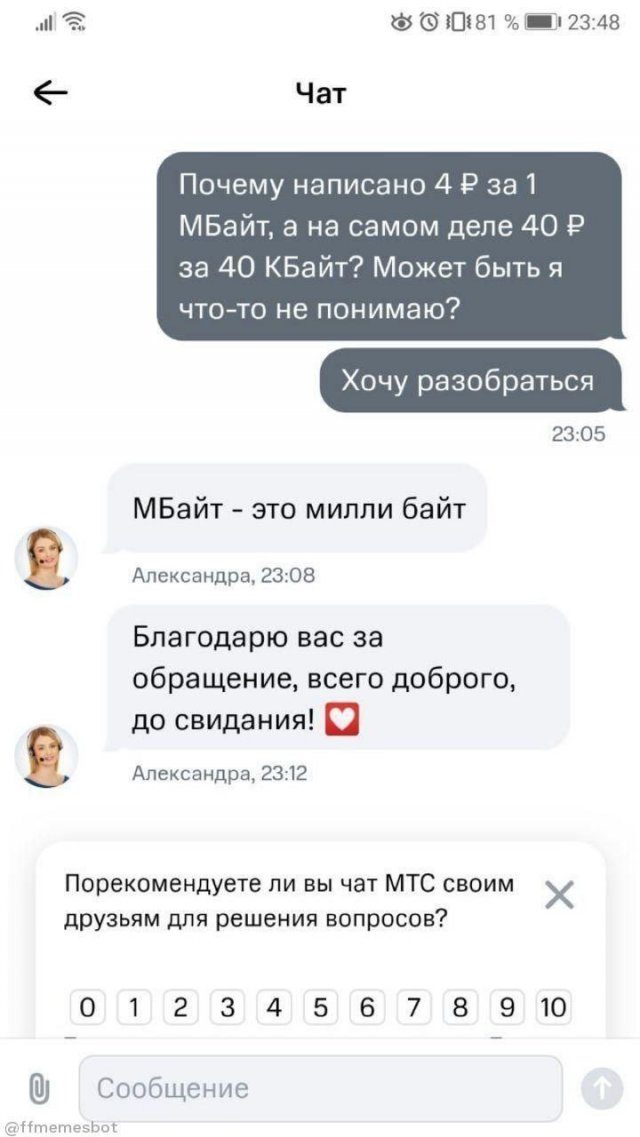Go back using the arrow icon
This screenshot has width=640, height=1137.
[50, 94]
